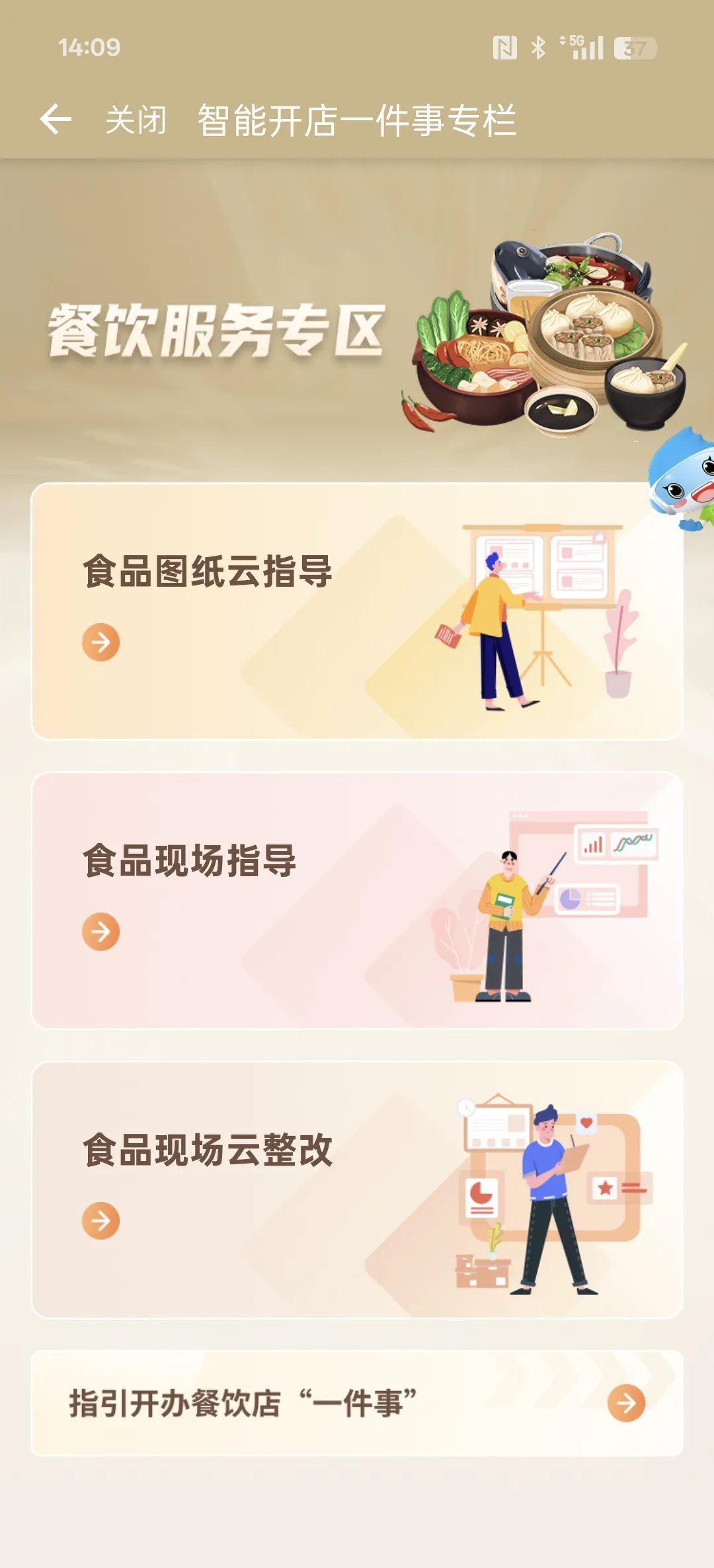Viewport: 714px width, 1568px height.
Task: Open the 食品现场指导 card
Action: tap(357, 900)
